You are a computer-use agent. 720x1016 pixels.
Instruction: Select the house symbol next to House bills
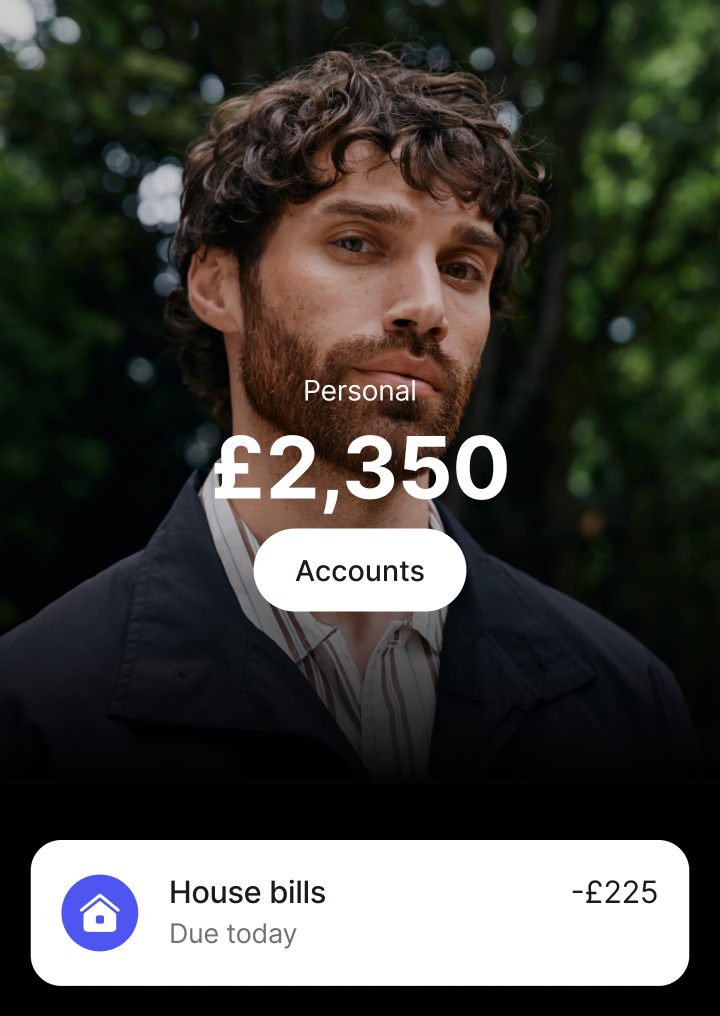(x=100, y=912)
